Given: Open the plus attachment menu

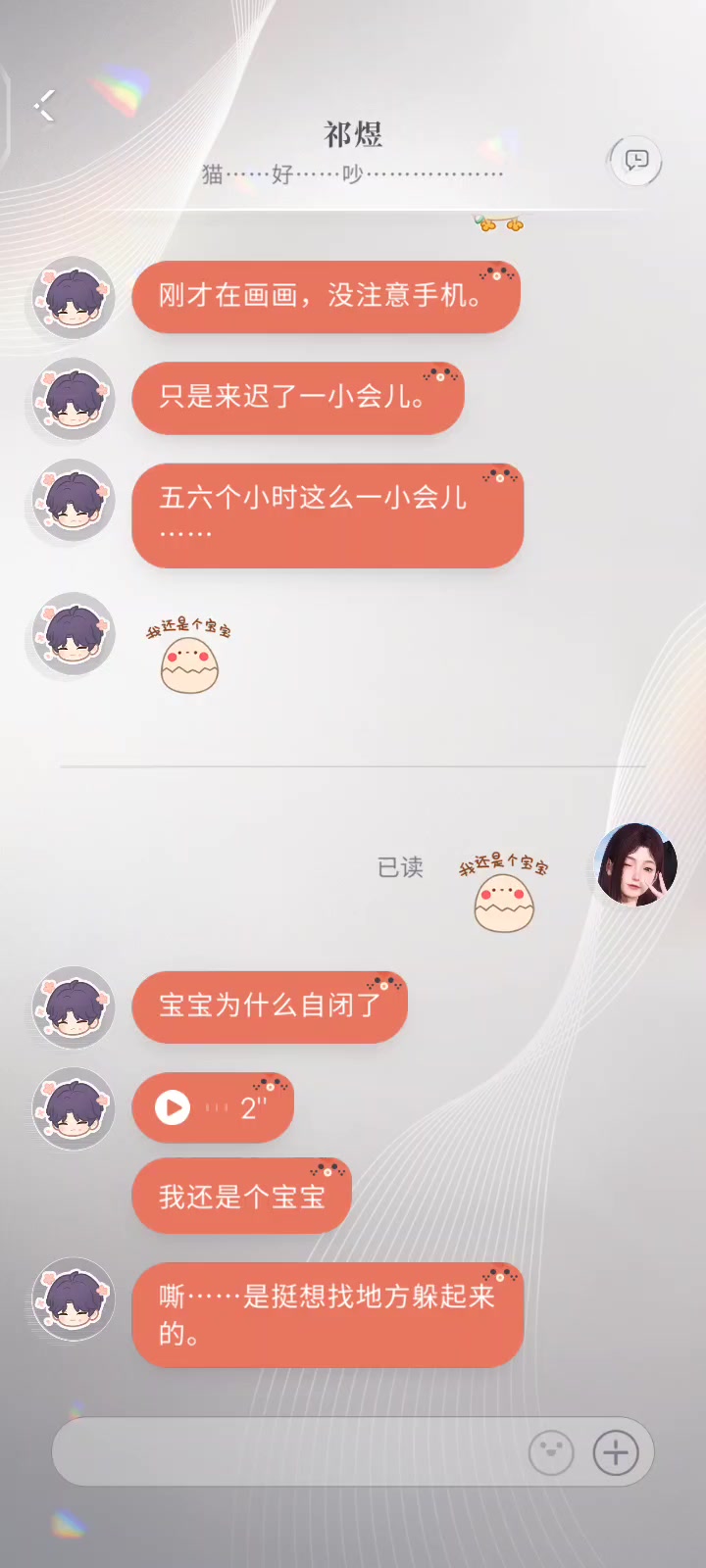Looking at the screenshot, I should [x=616, y=1452].
